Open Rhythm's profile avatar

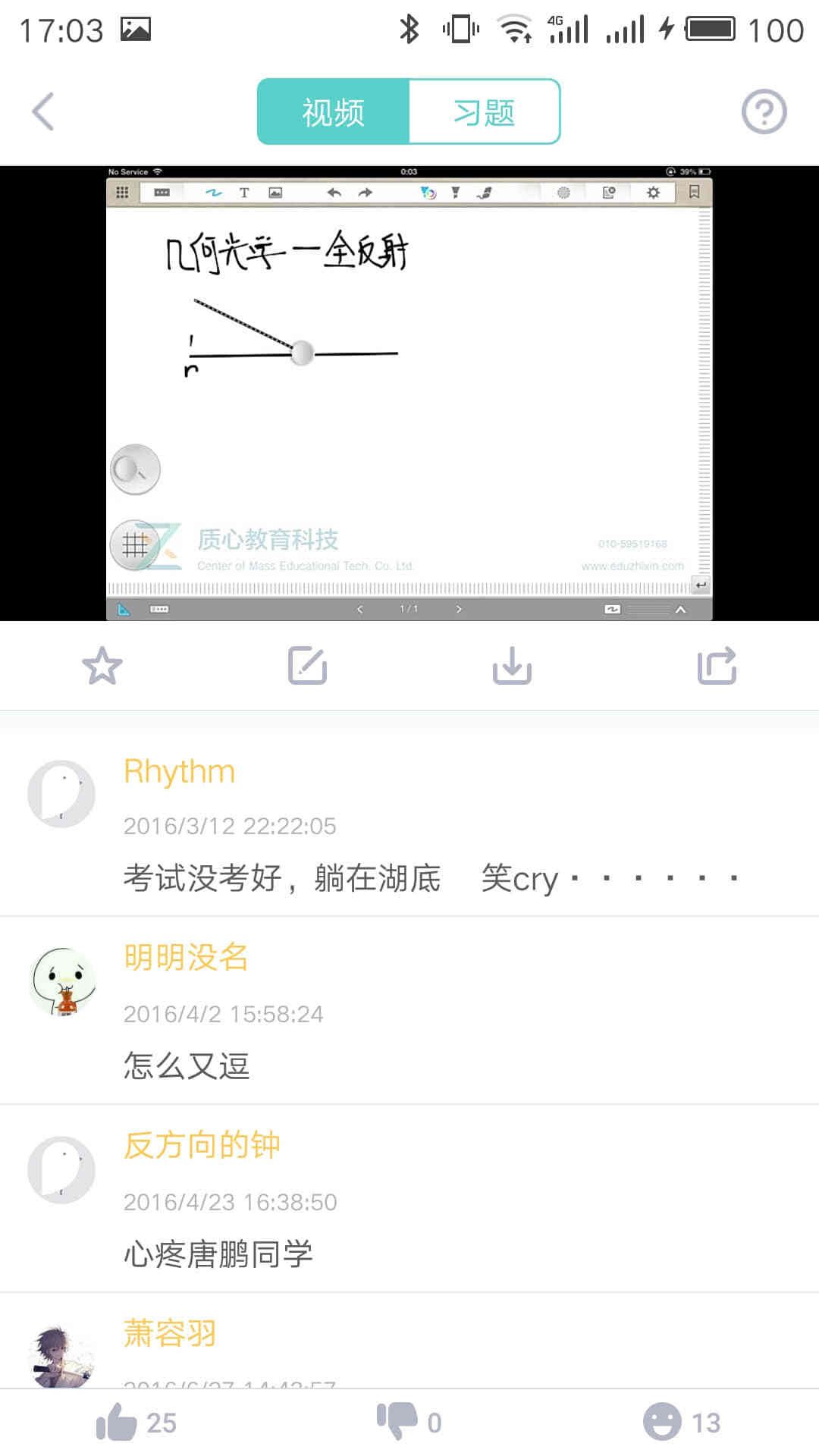coord(61,793)
